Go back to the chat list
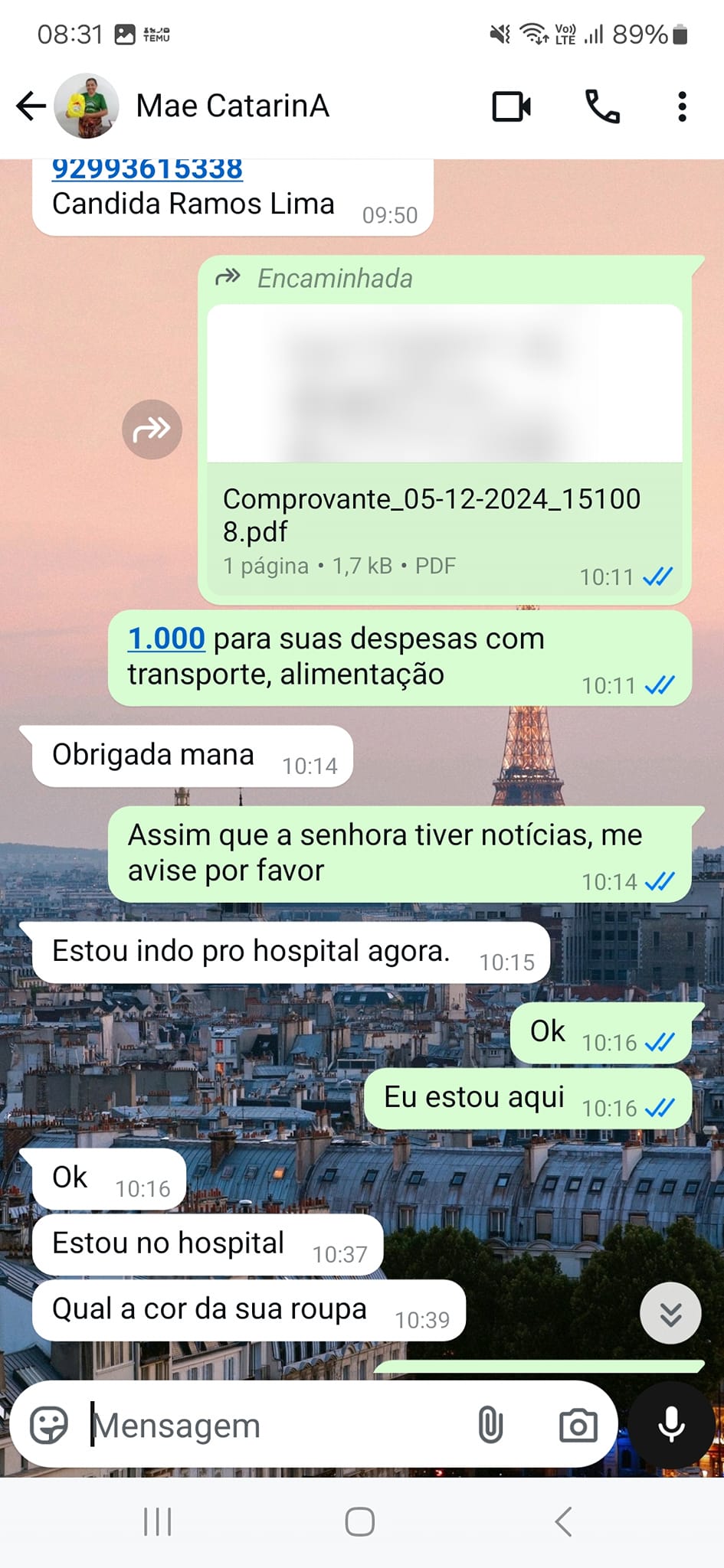The image size is (724, 1568). pos(31,106)
